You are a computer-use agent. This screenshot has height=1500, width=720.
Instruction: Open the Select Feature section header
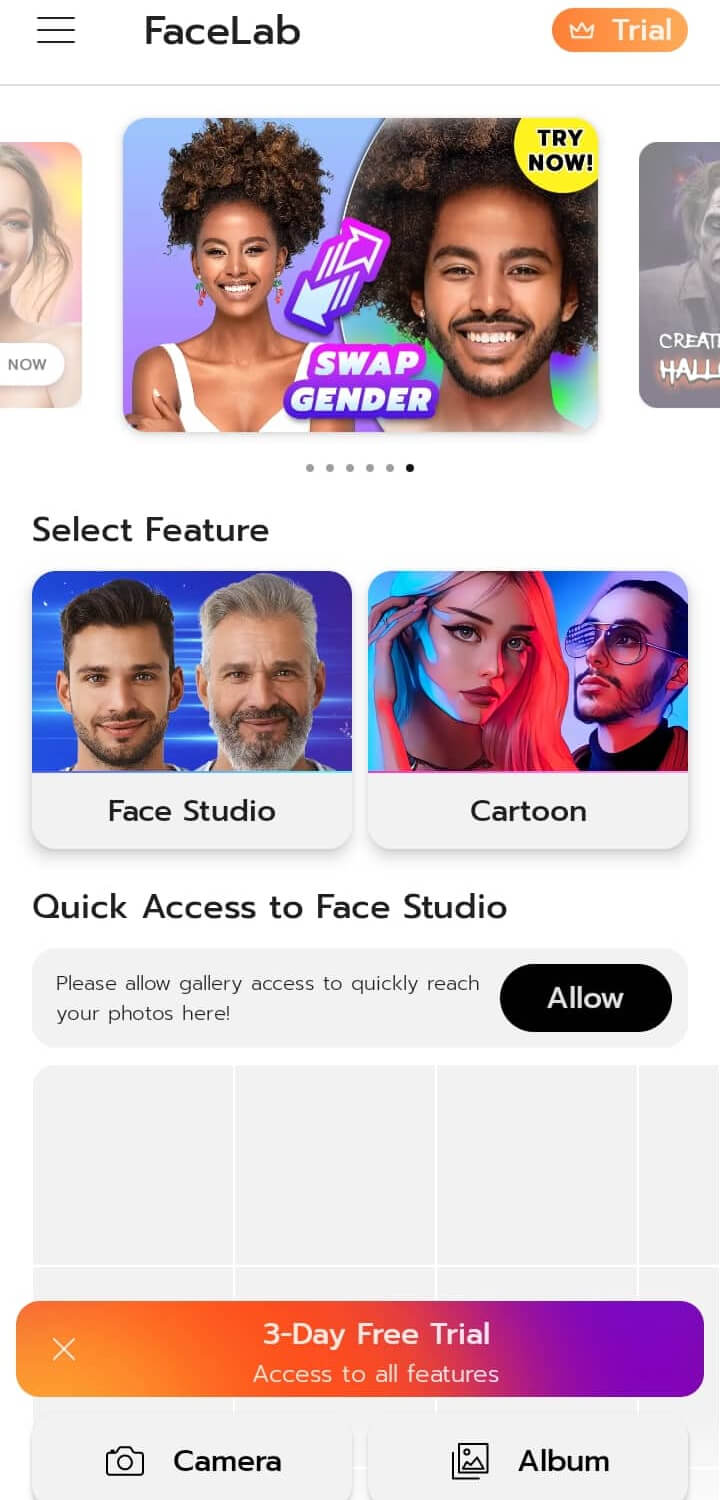point(150,529)
